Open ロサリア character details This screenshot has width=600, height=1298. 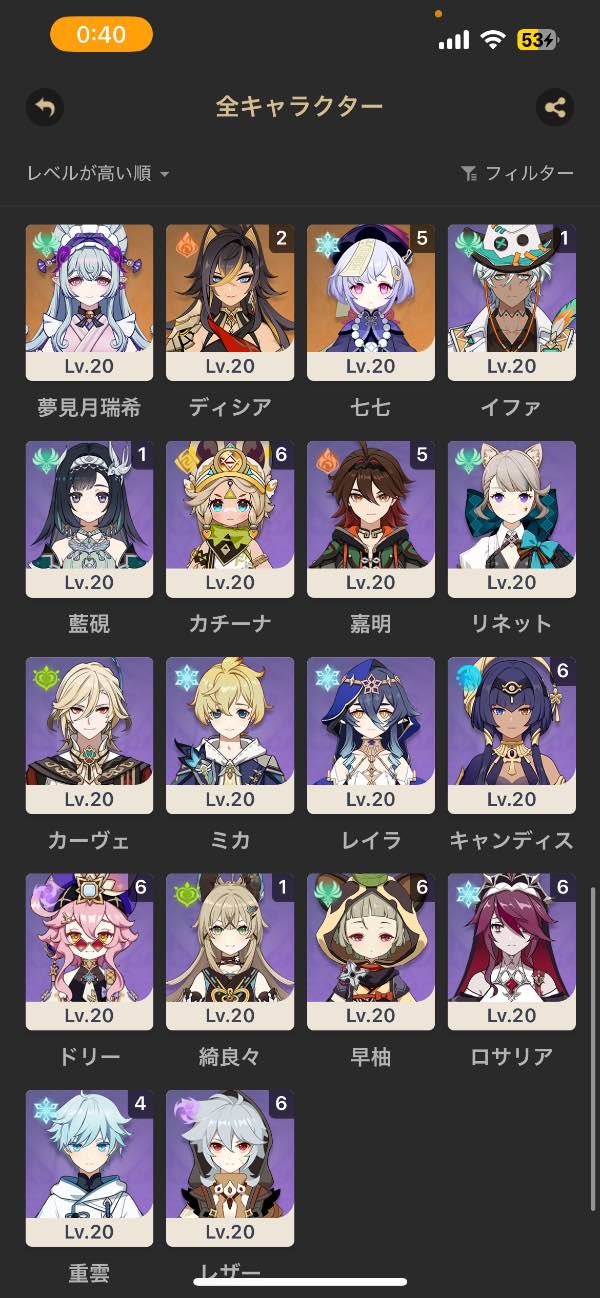(512, 951)
